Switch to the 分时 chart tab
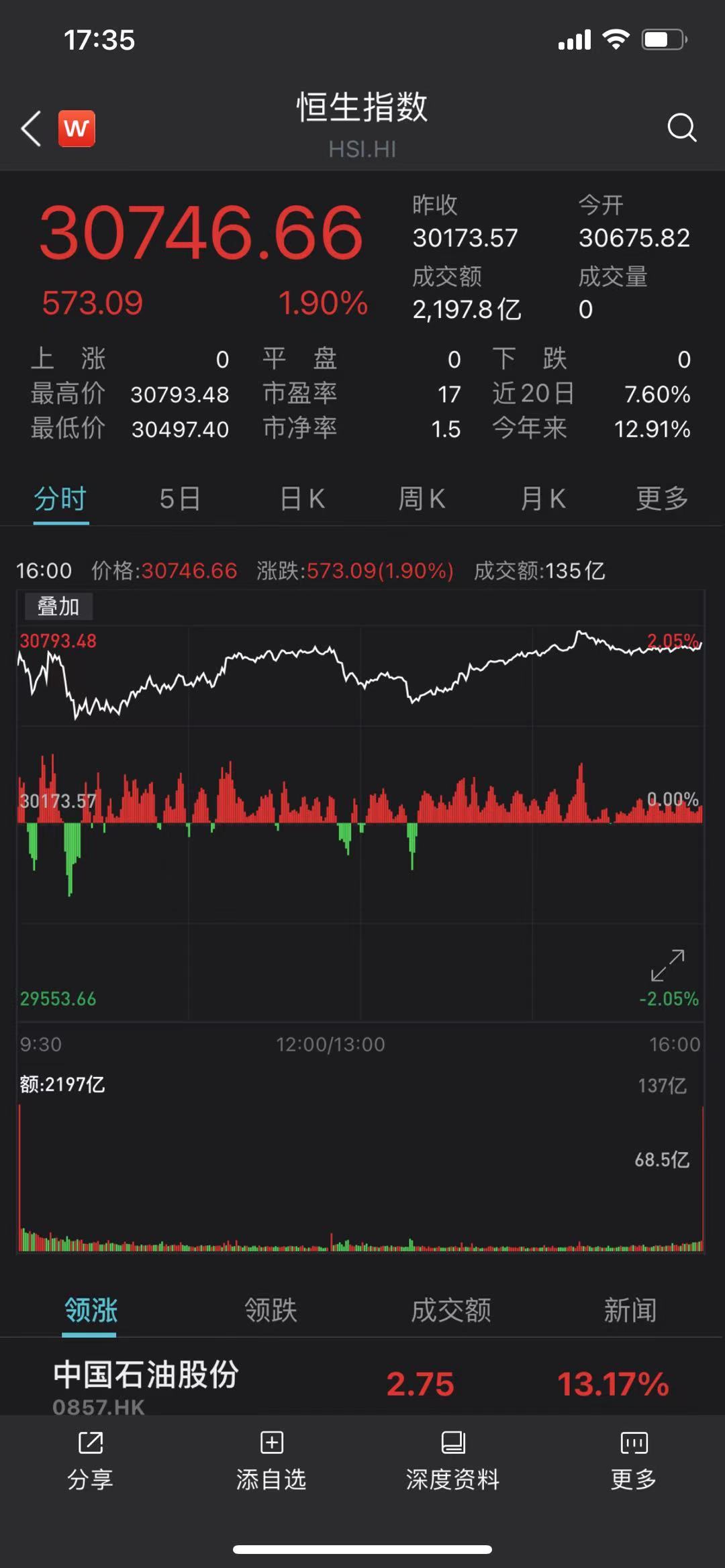Screen dimensions: 725x1568 (60, 499)
